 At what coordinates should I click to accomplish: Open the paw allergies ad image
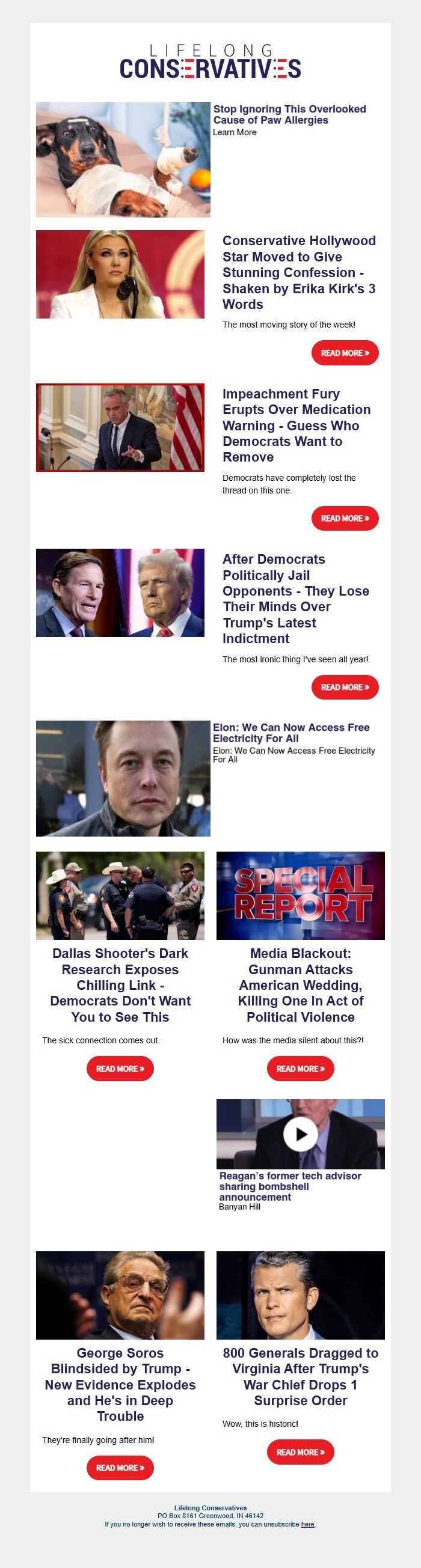[x=123, y=159]
